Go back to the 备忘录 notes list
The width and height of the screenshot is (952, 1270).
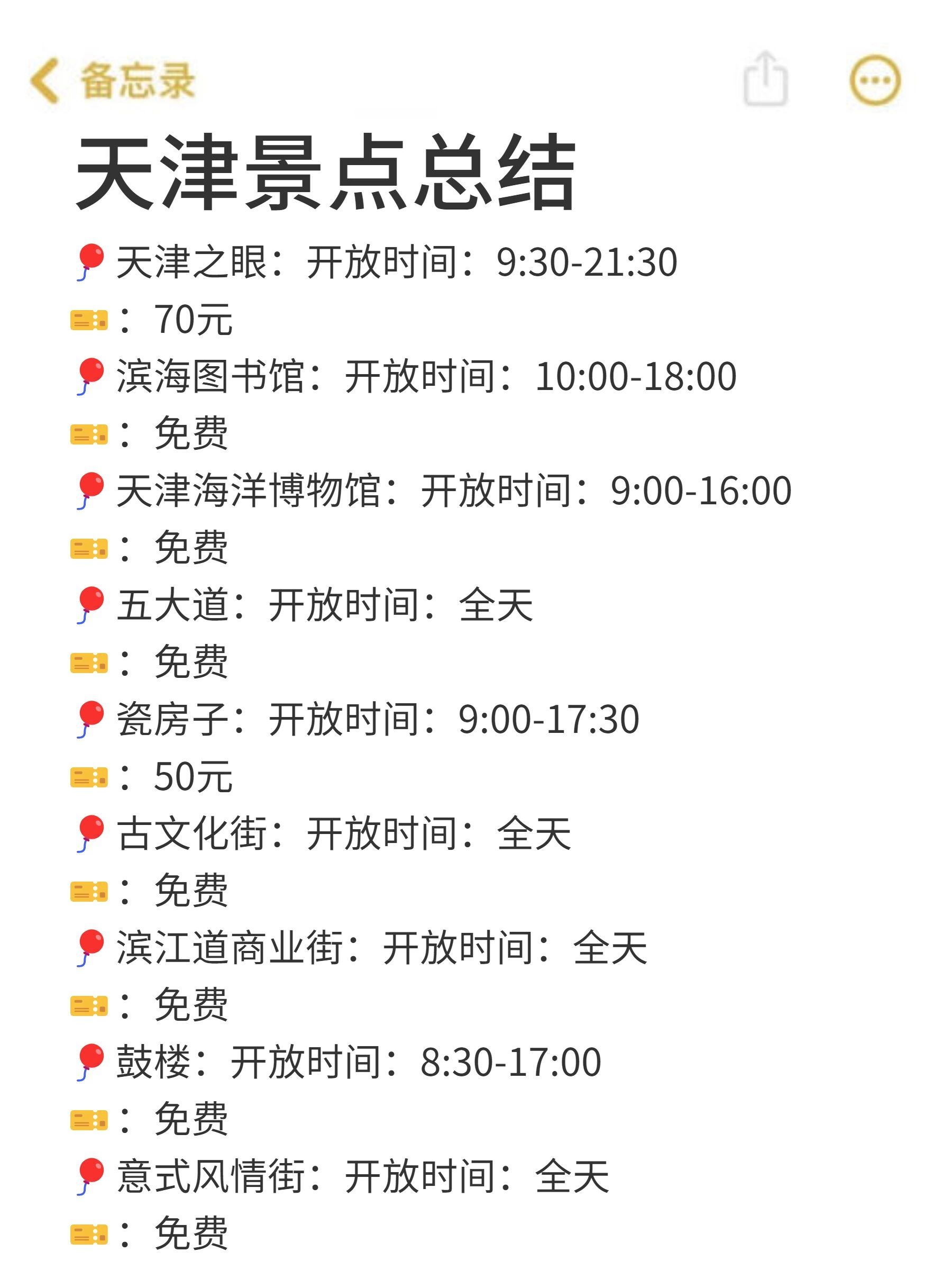pos(112,80)
